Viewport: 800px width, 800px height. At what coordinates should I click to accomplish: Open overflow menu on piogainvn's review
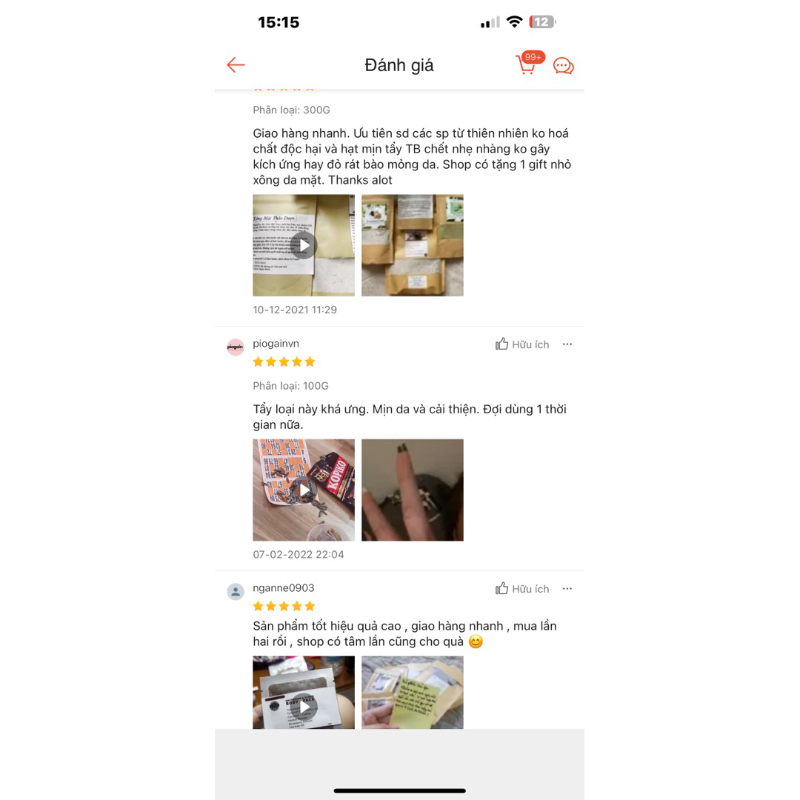(x=567, y=344)
